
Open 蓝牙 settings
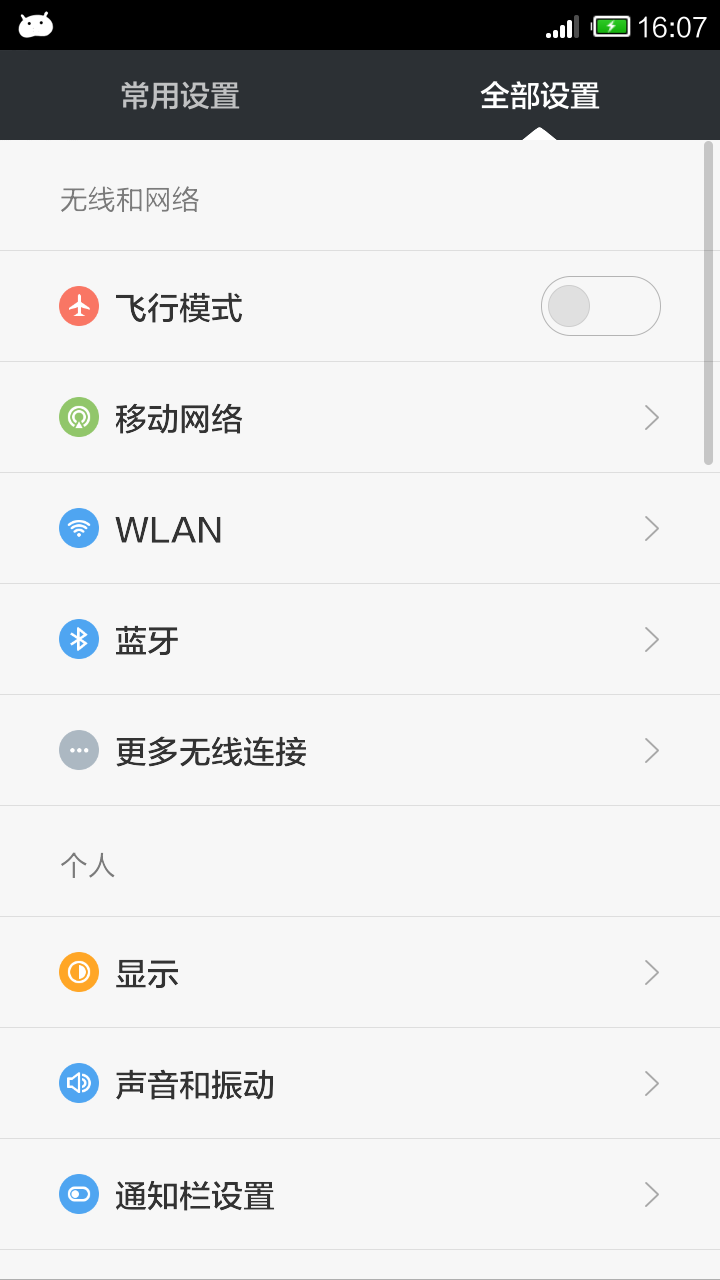(360, 639)
